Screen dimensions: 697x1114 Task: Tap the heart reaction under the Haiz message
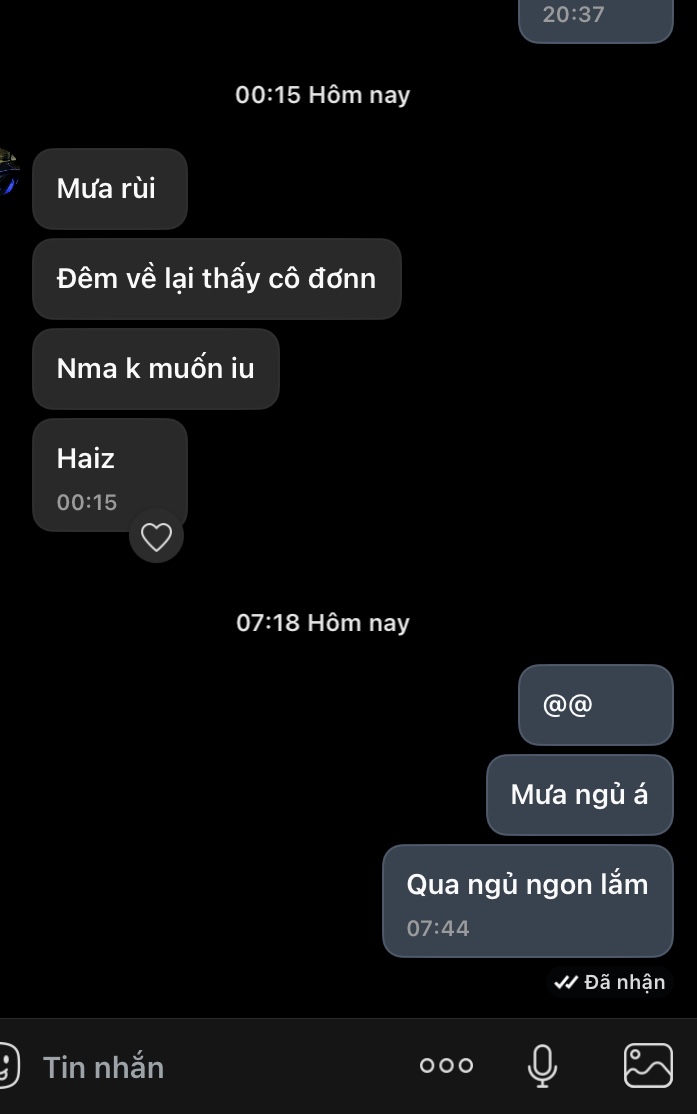click(156, 537)
